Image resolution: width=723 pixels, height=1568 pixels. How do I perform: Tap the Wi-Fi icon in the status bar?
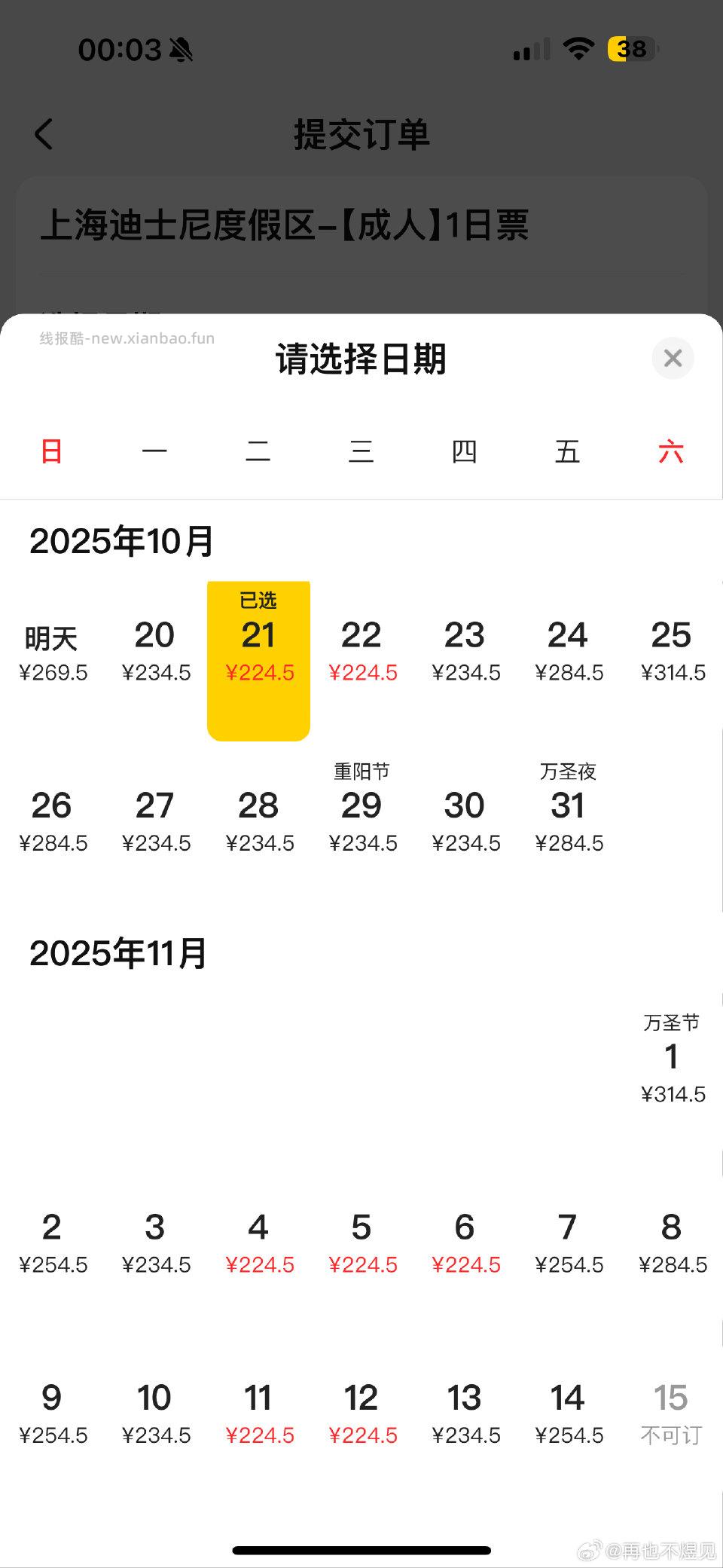coord(578,48)
